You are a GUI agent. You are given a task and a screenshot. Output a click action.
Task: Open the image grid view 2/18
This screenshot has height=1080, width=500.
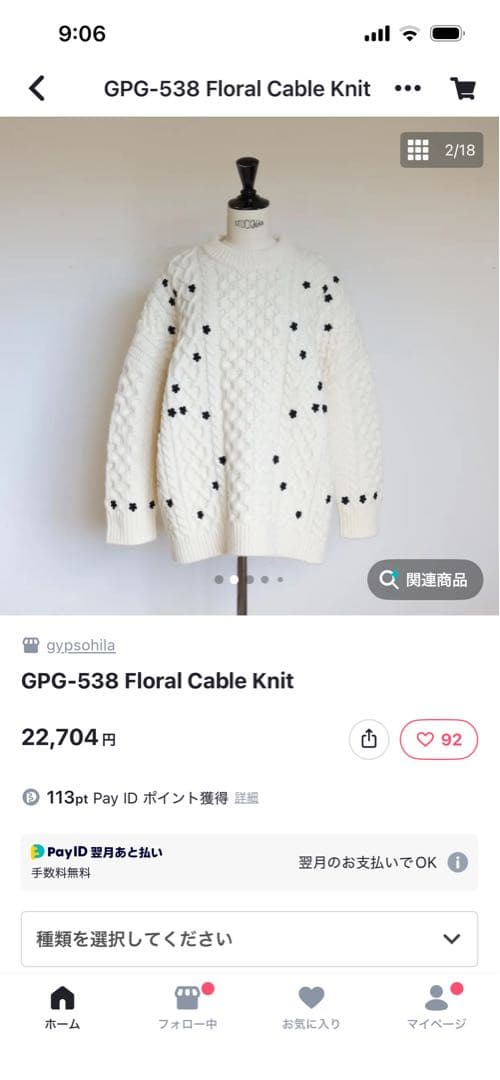[441, 149]
